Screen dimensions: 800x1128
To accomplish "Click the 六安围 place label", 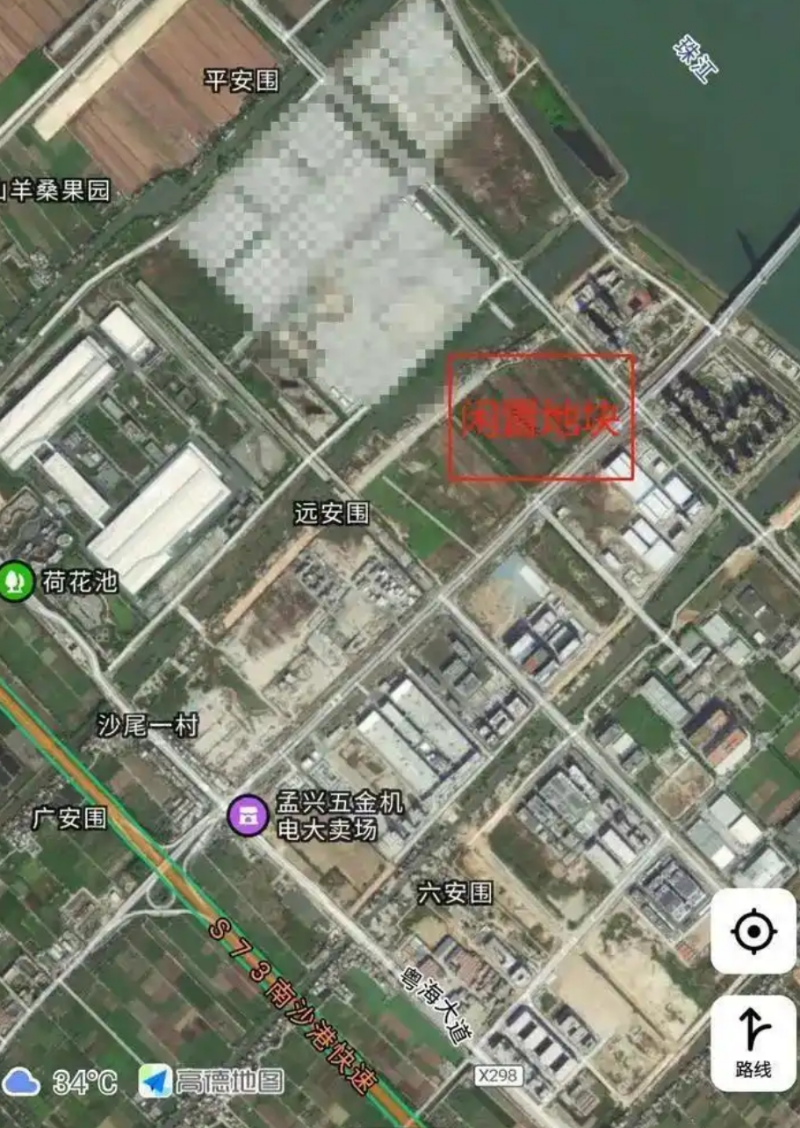I will pyautogui.click(x=455, y=893).
